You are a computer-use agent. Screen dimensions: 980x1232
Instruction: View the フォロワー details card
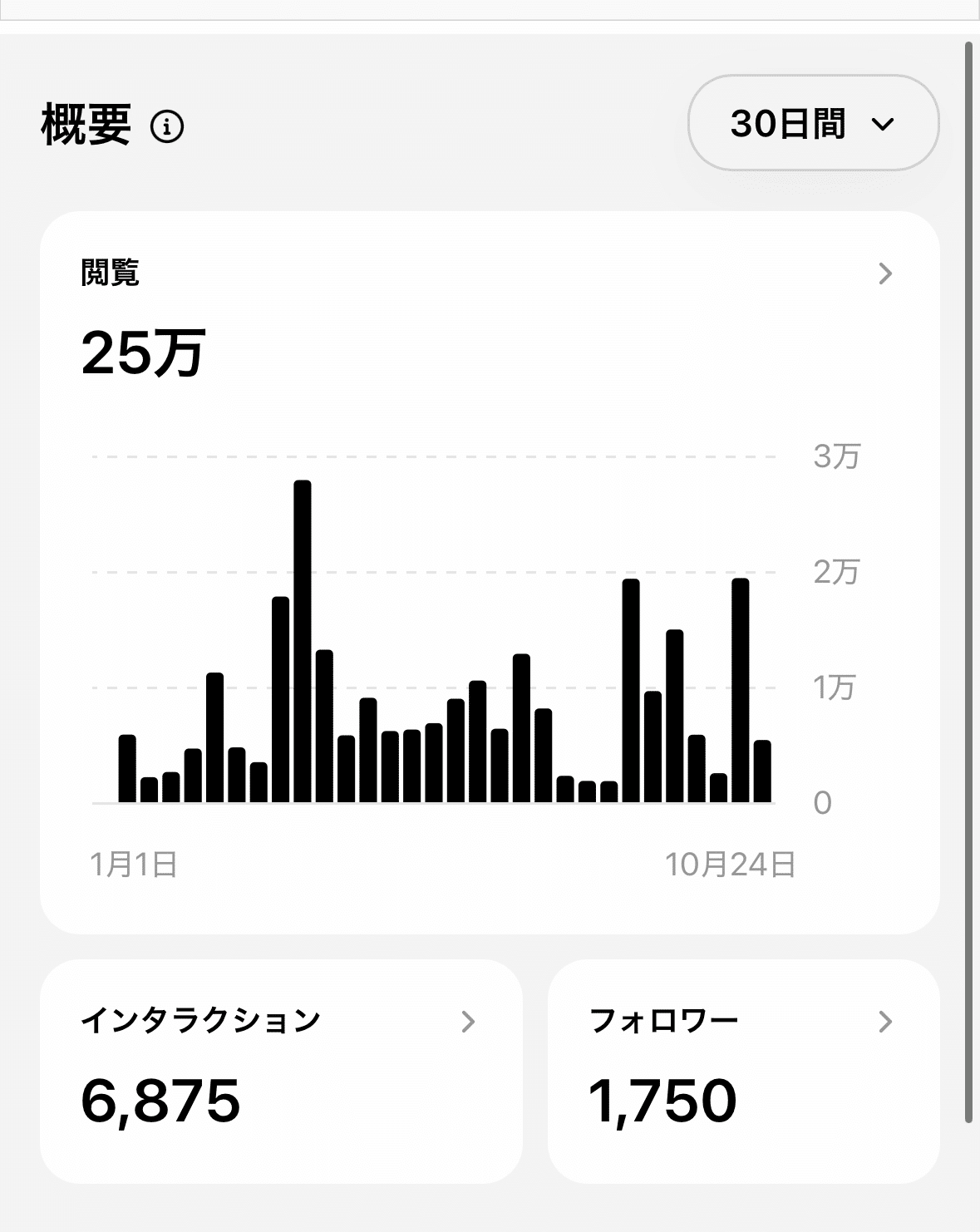(743, 1071)
